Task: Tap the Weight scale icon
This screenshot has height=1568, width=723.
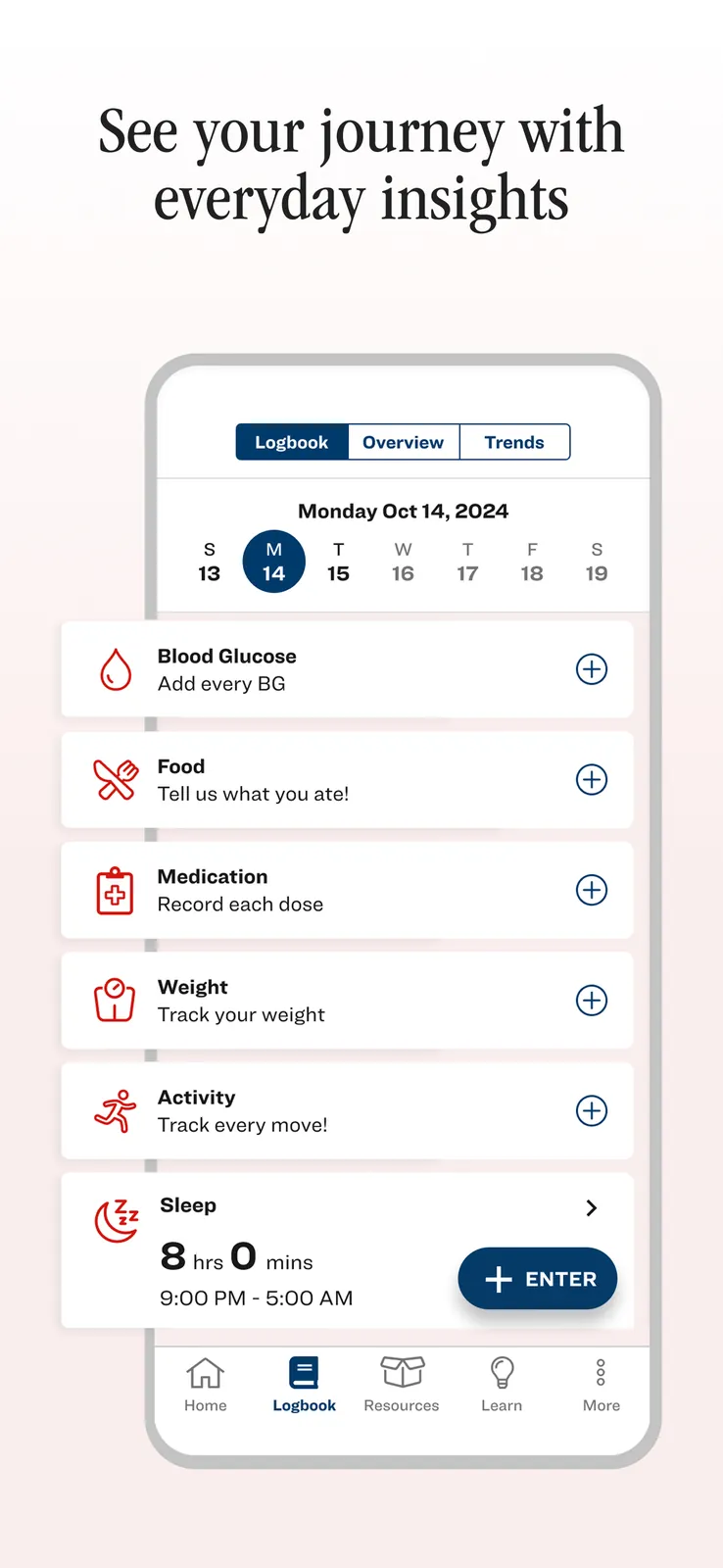Action: (116, 1001)
